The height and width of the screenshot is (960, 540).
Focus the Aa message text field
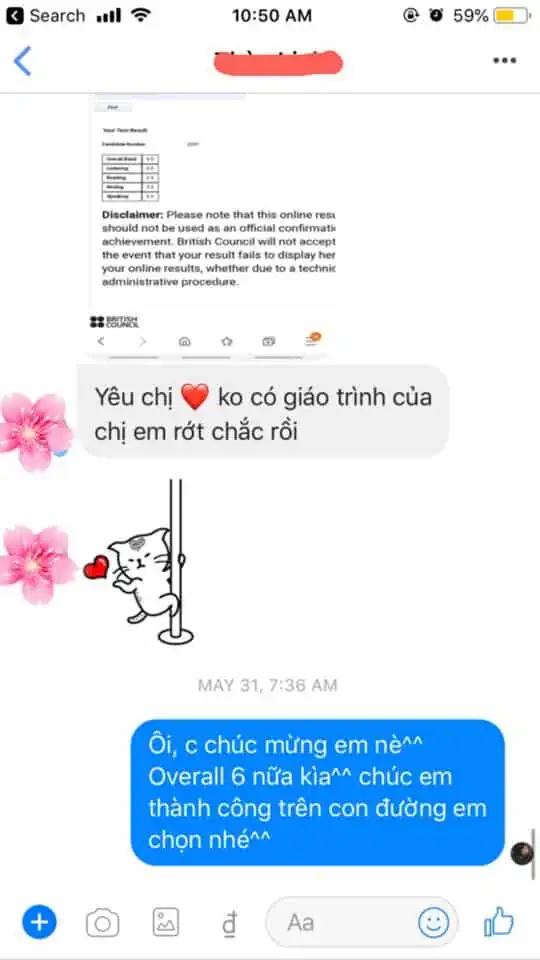point(349,922)
